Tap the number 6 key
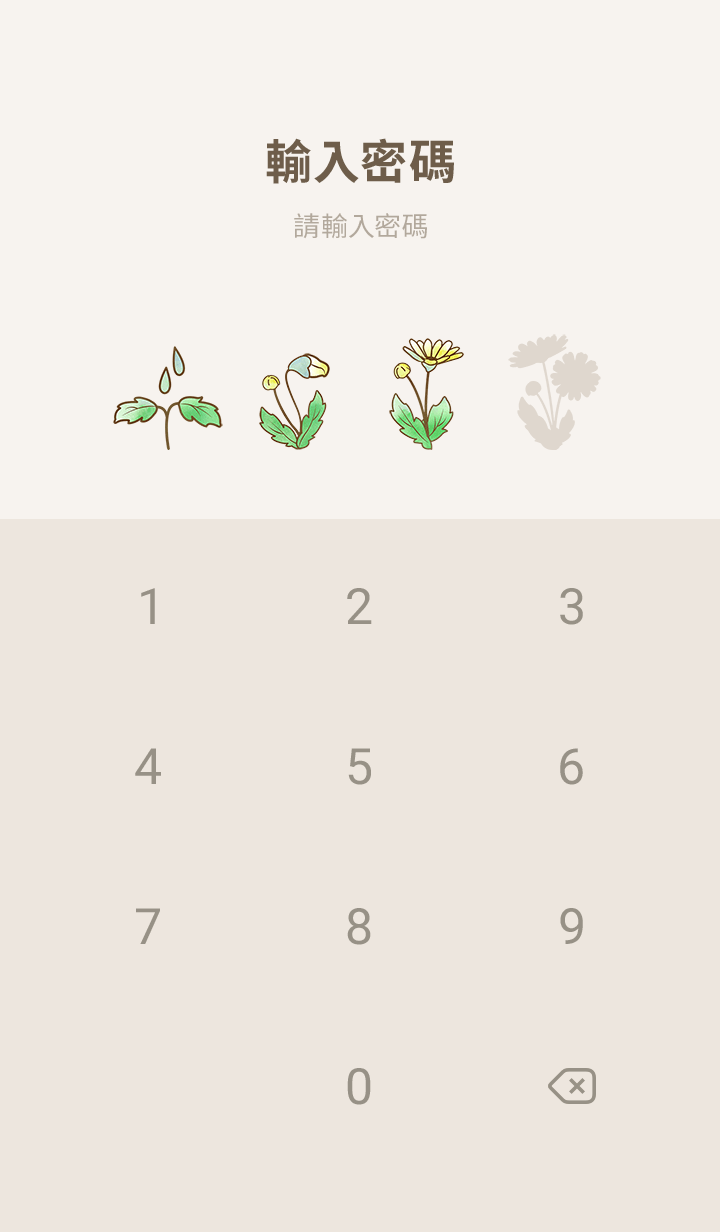The image size is (720, 1232). coord(571,767)
